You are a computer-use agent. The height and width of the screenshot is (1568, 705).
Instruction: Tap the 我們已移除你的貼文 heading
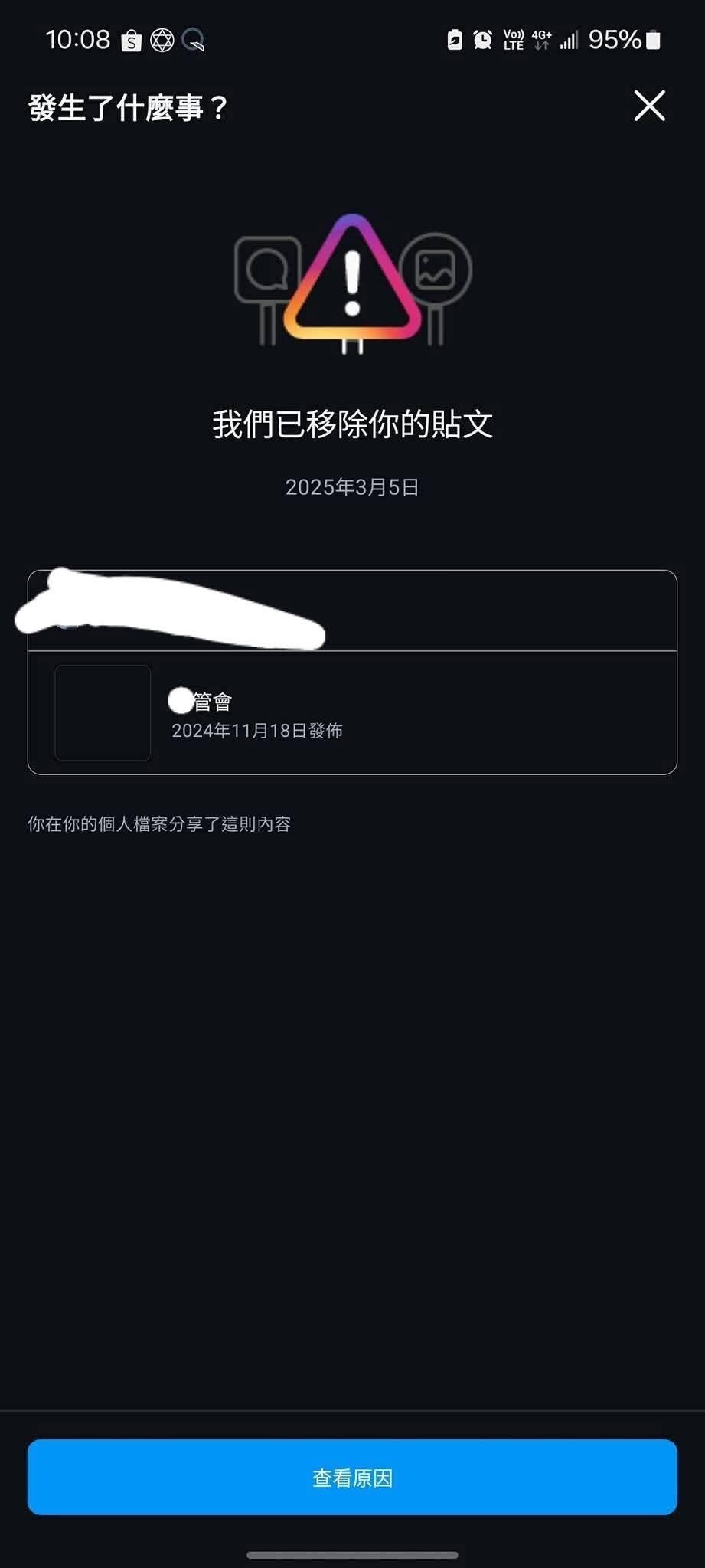click(x=352, y=421)
